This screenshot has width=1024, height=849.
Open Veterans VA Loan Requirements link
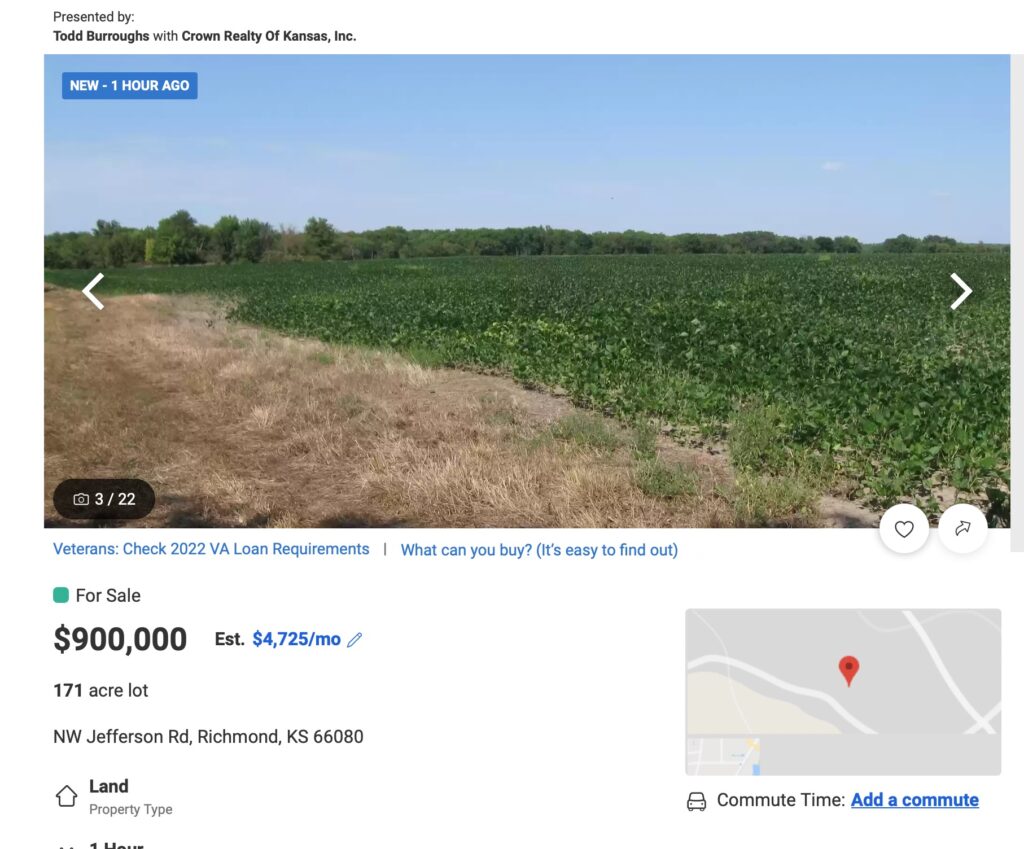pos(211,549)
